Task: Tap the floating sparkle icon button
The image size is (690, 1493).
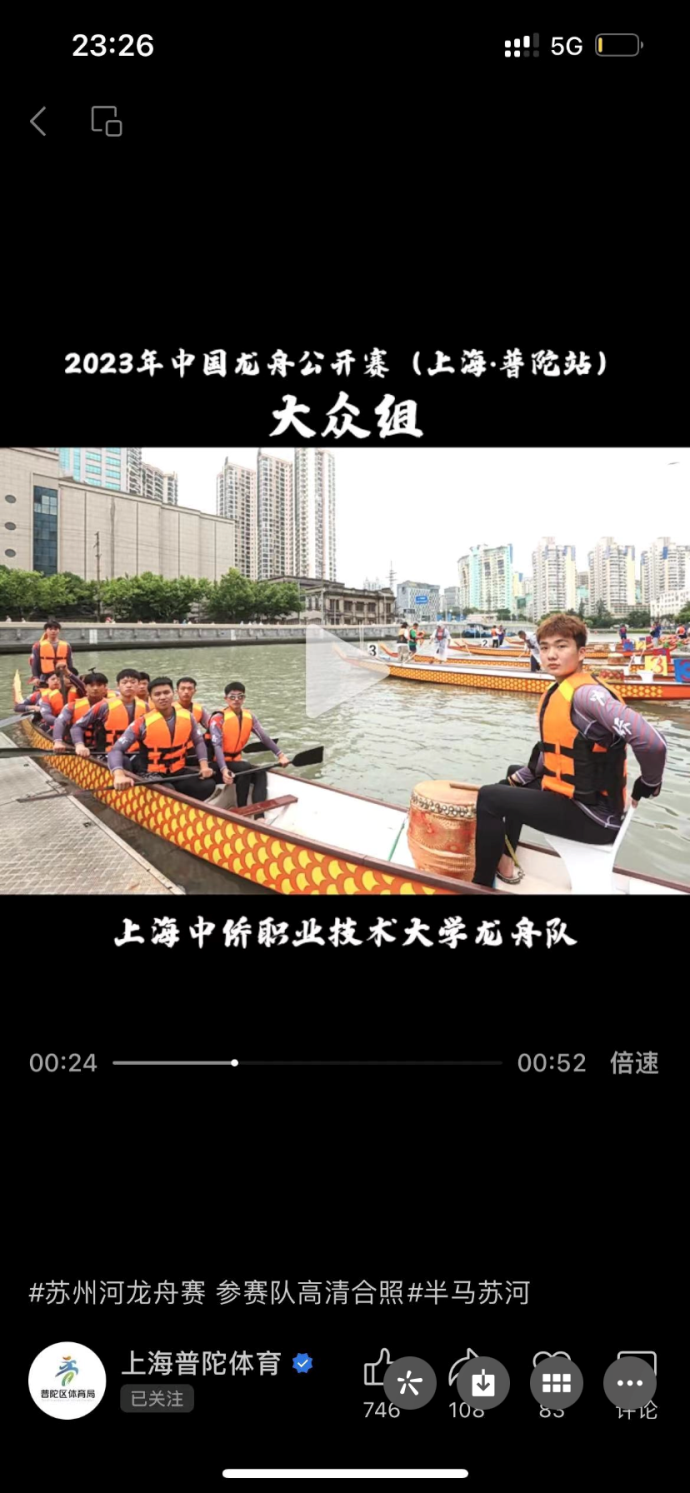Action: pyautogui.click(x=409, y=1383)
